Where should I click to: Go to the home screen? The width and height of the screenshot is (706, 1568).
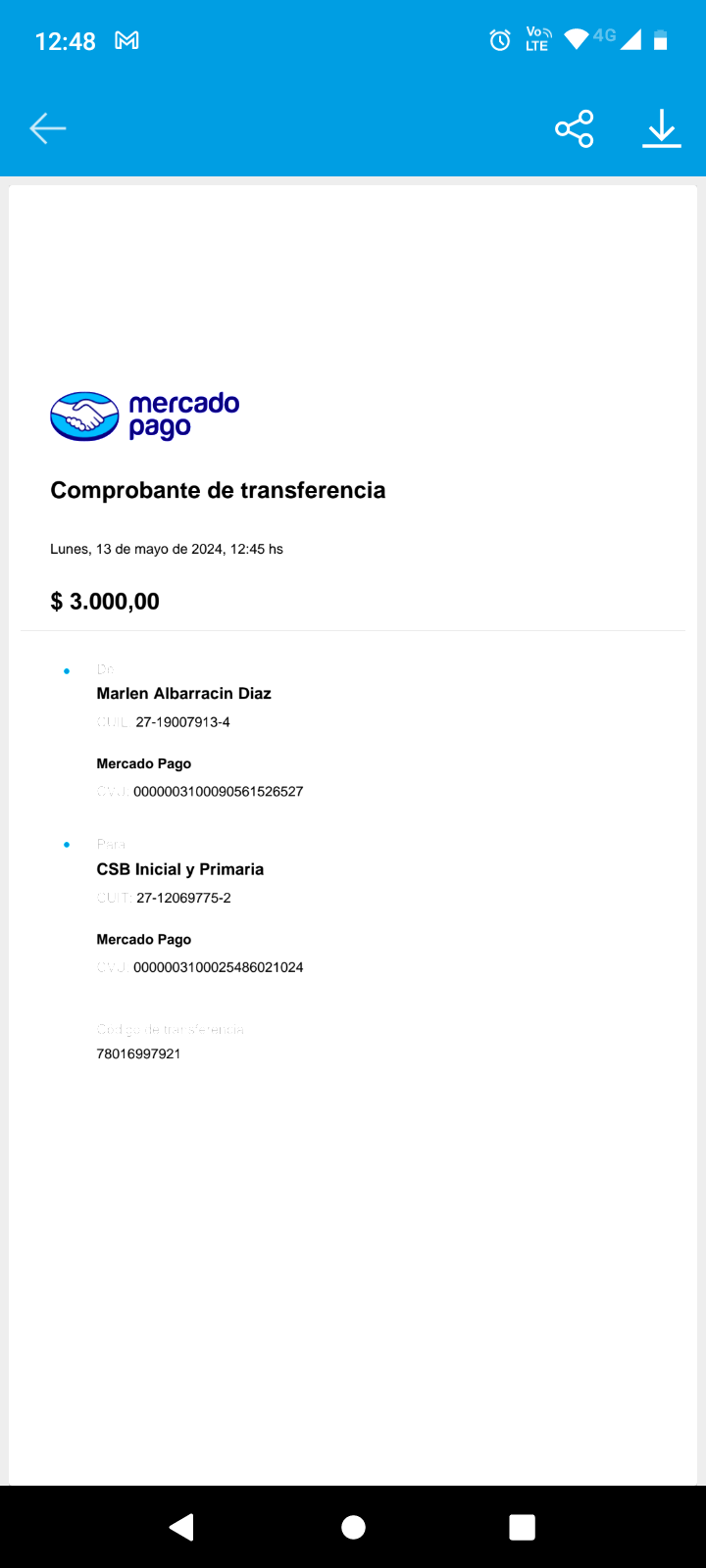[x=353, y=1527]
